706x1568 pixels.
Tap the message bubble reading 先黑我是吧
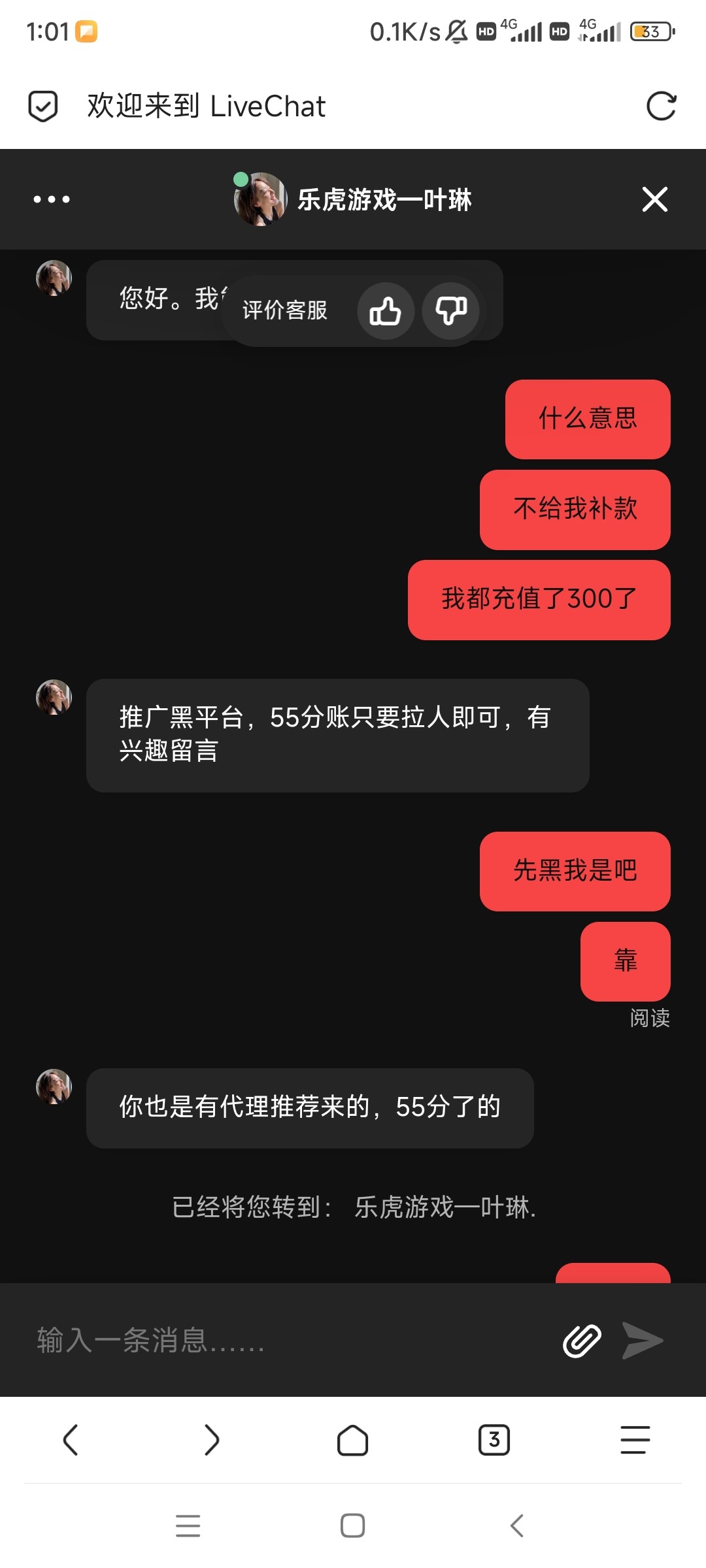coord(575,872)
